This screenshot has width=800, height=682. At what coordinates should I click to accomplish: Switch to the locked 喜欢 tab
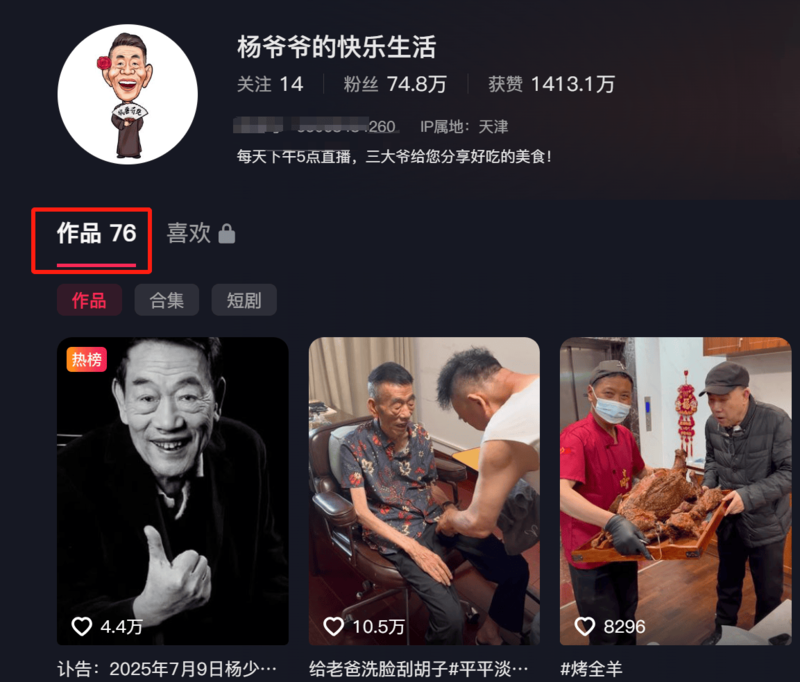[x=200, y=234]
